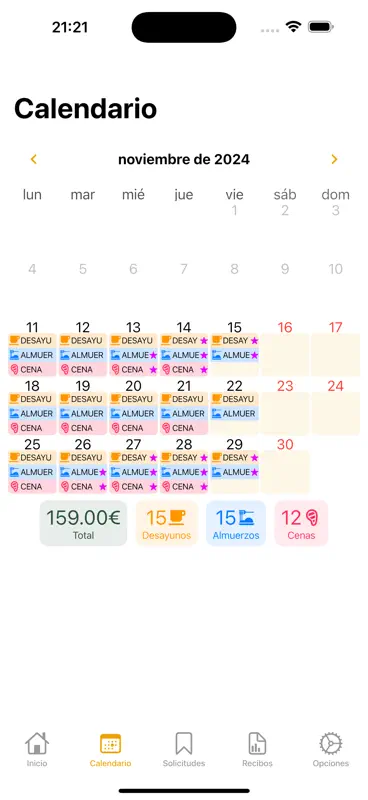Open day 28 in the calendar
Image resolution: width=368 pixels, height=800 pixels.
pos(184,466)
